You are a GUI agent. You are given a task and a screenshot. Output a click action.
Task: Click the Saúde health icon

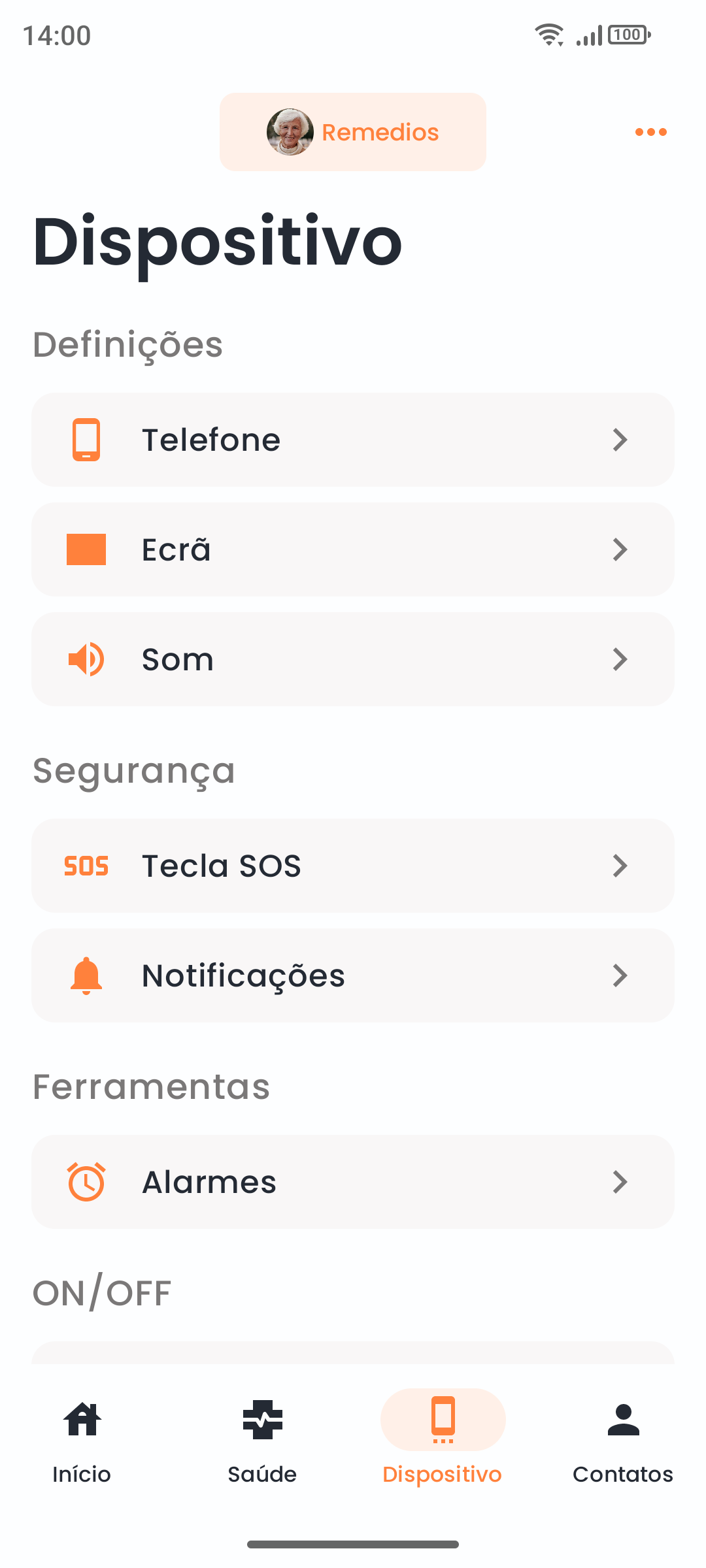(263, 1419)
